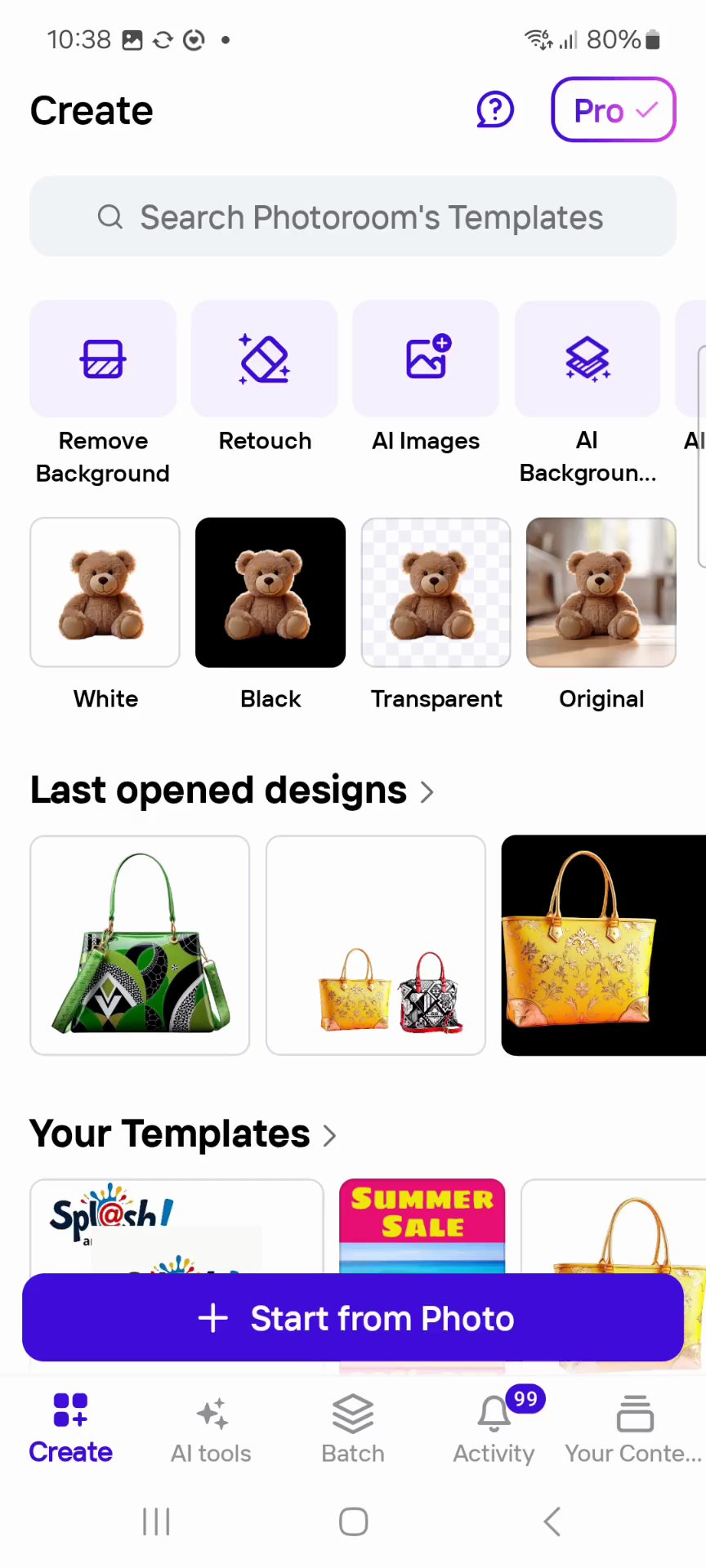
Task: Open the help question mark icon
Action: (495, 109)
